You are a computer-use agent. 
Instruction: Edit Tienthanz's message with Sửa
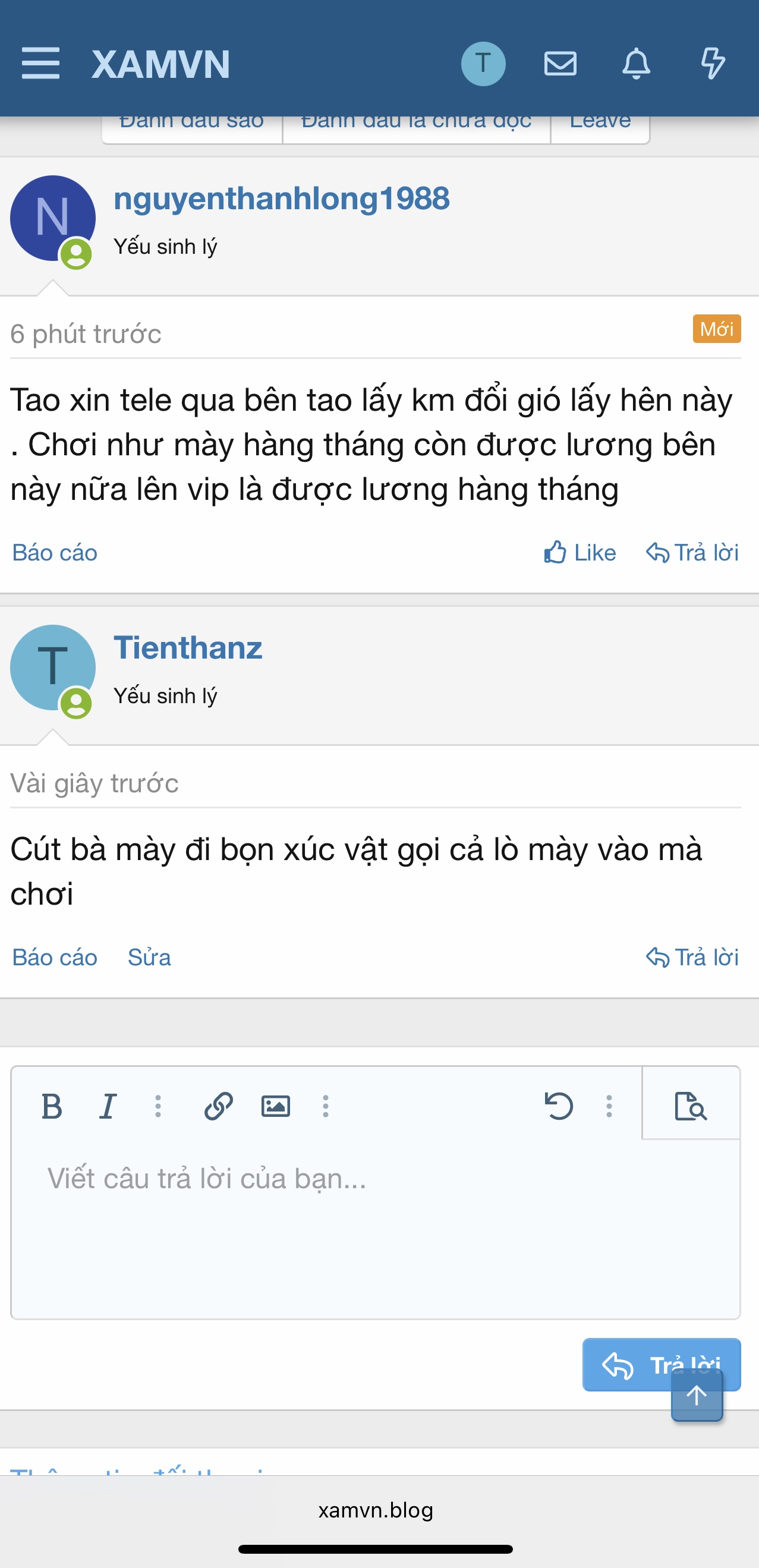click(149, 958)
